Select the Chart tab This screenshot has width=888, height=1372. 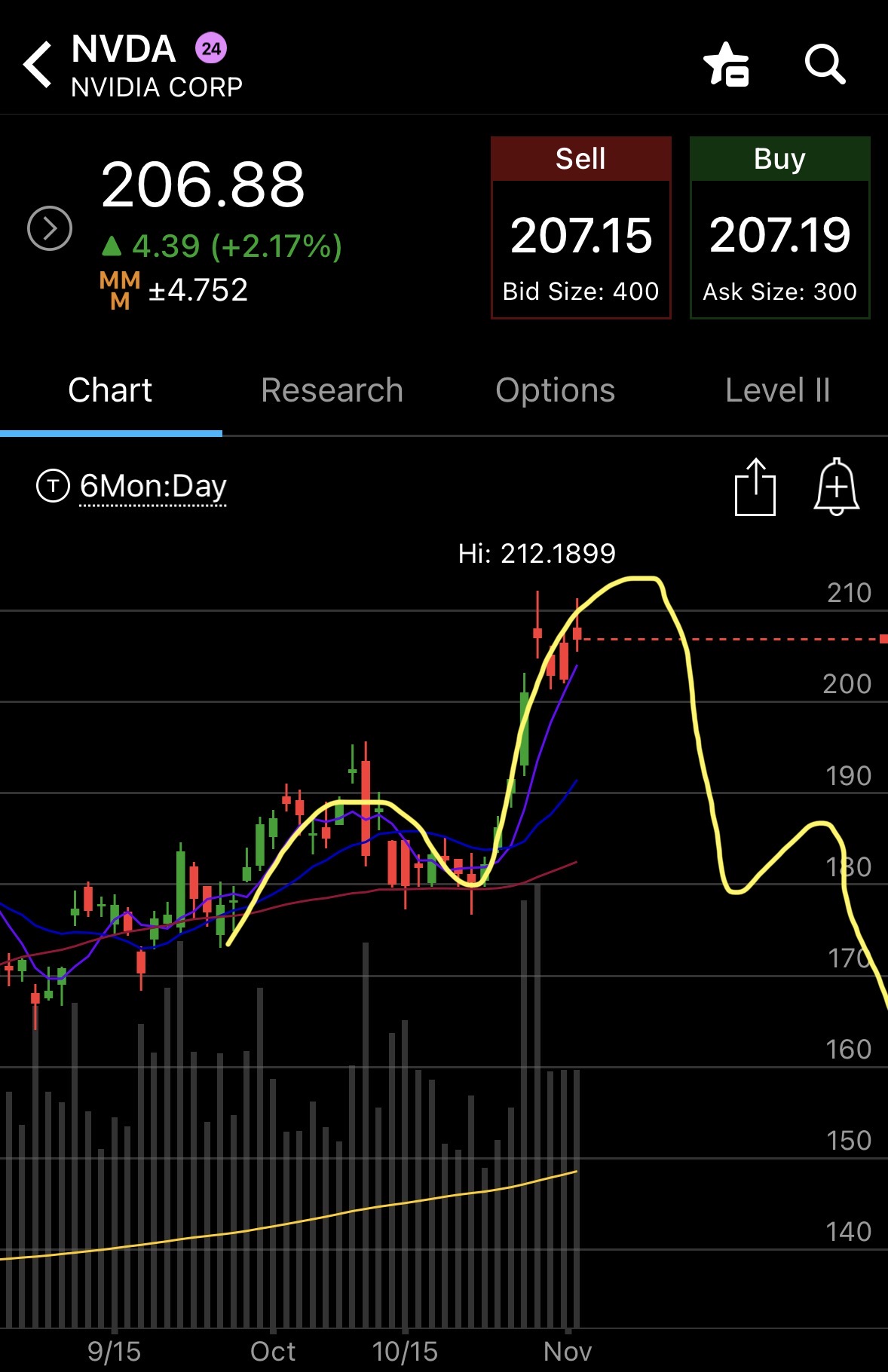click(110, 390)
